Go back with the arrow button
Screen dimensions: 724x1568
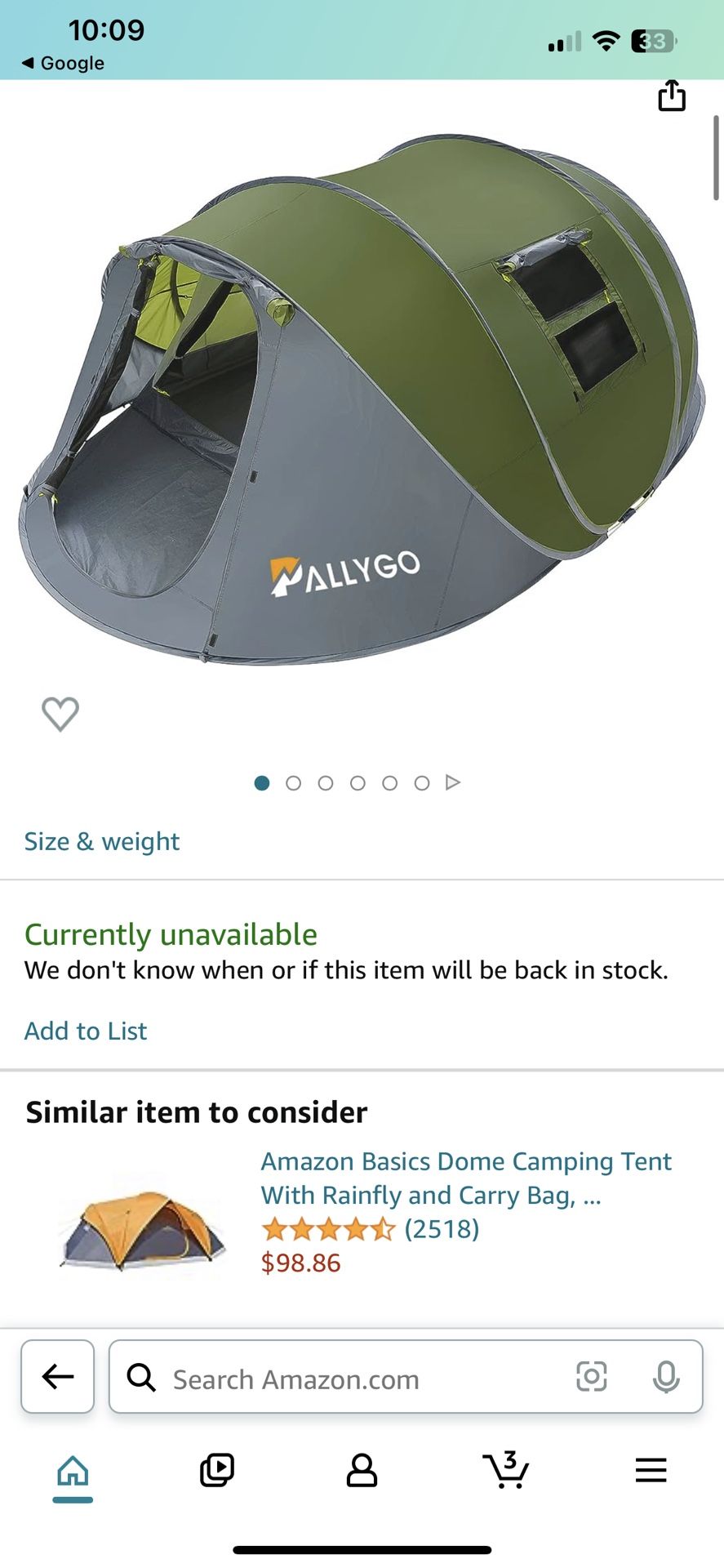point(57,1377)
